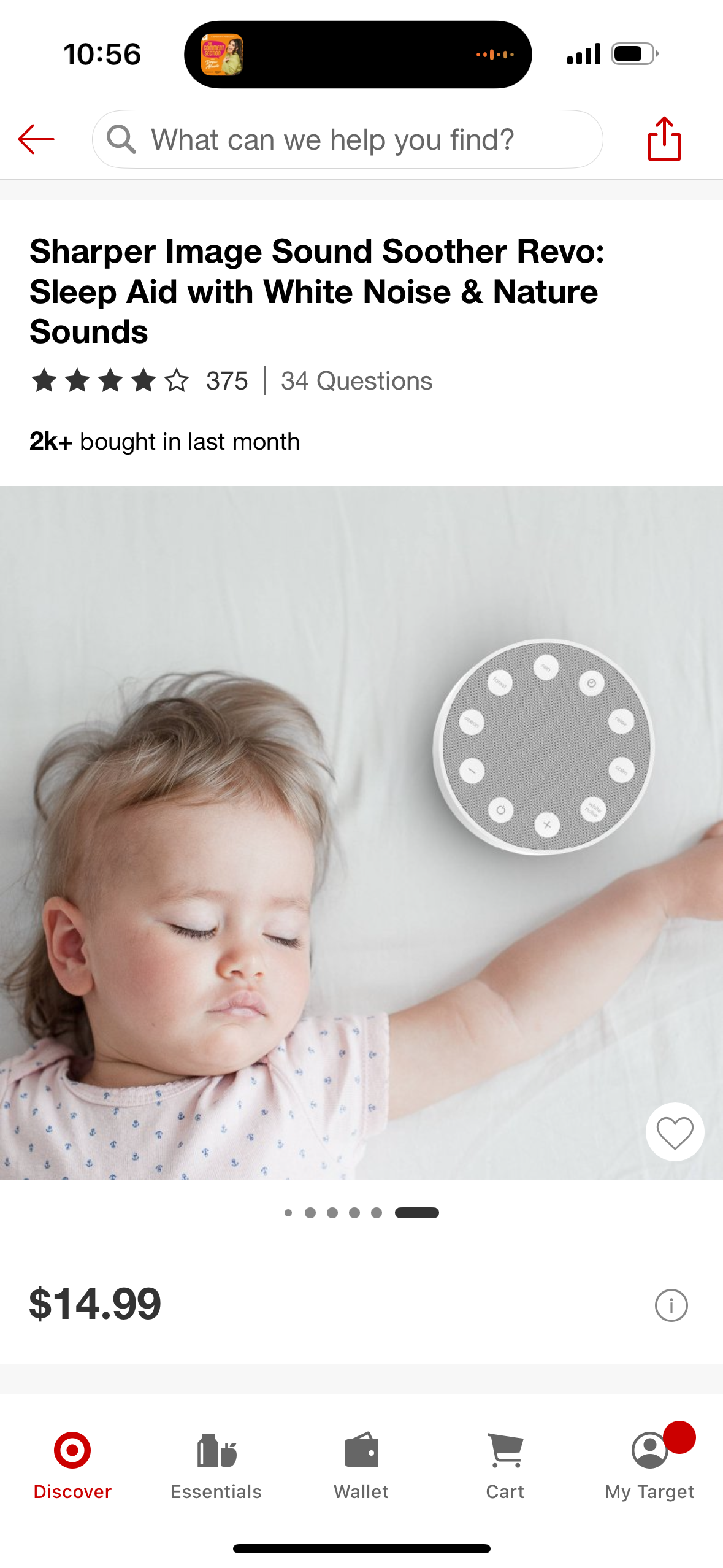723x1568 pixels.
Task: Switch to the Discover tab
Action: 72,1465
